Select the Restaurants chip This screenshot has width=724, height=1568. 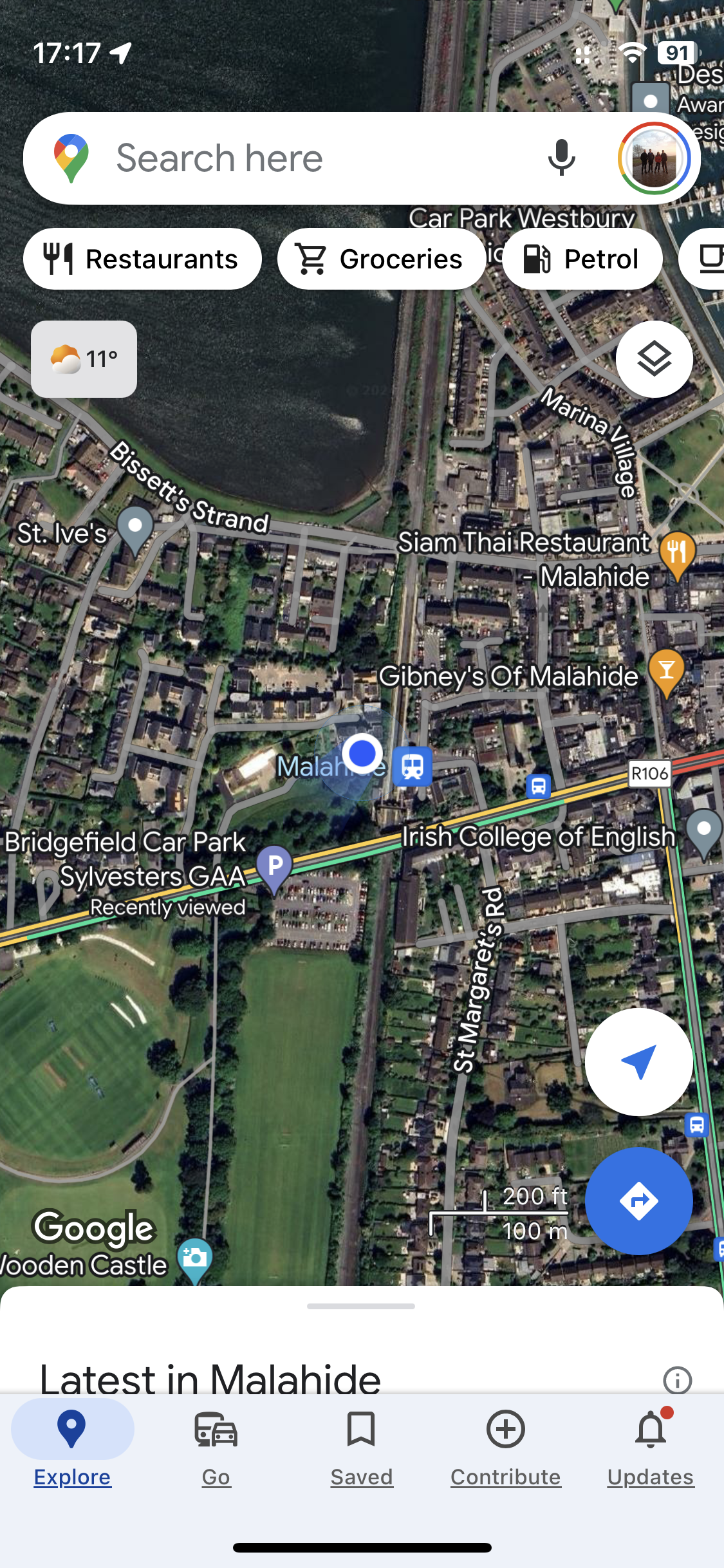tap(142, 259)
